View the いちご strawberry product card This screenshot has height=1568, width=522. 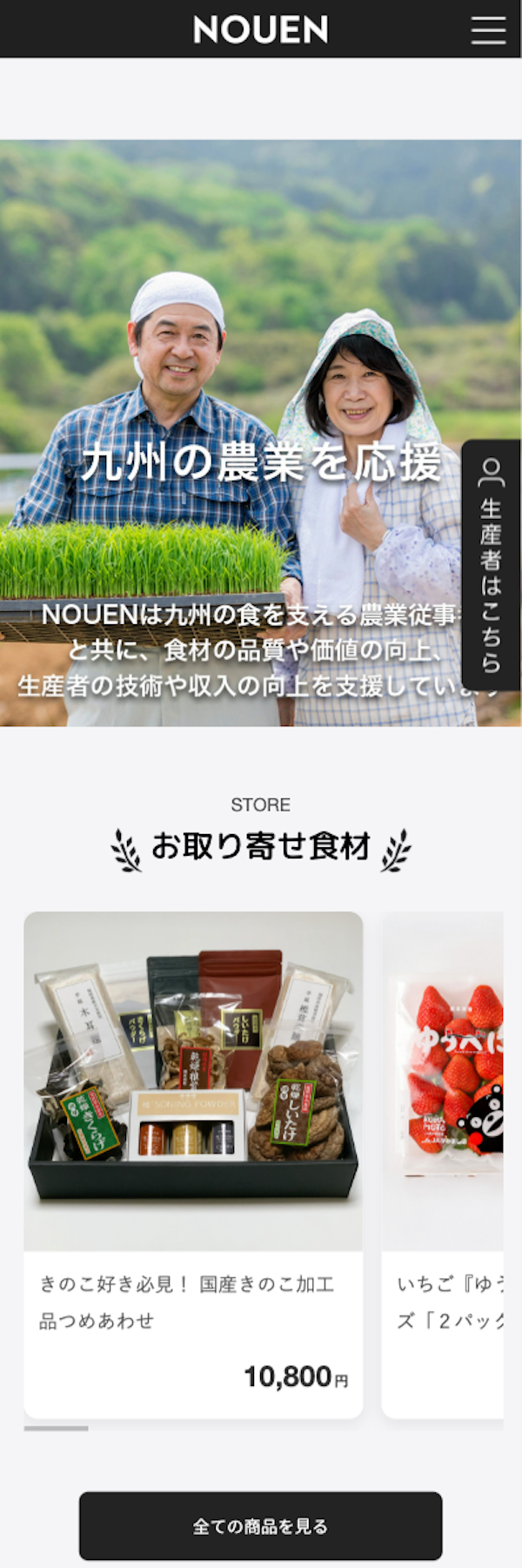444,1163
